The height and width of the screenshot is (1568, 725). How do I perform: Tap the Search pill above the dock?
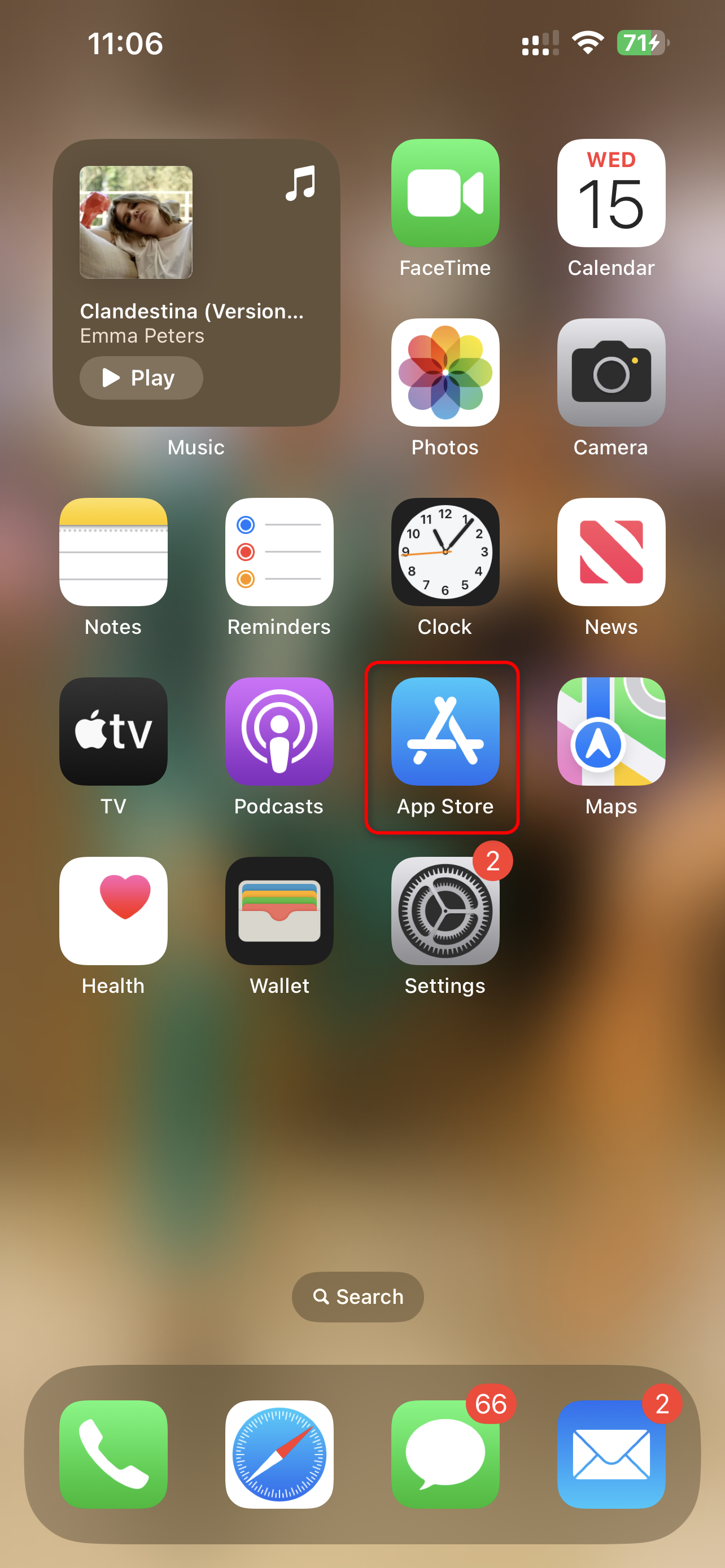click(358, 1297)
